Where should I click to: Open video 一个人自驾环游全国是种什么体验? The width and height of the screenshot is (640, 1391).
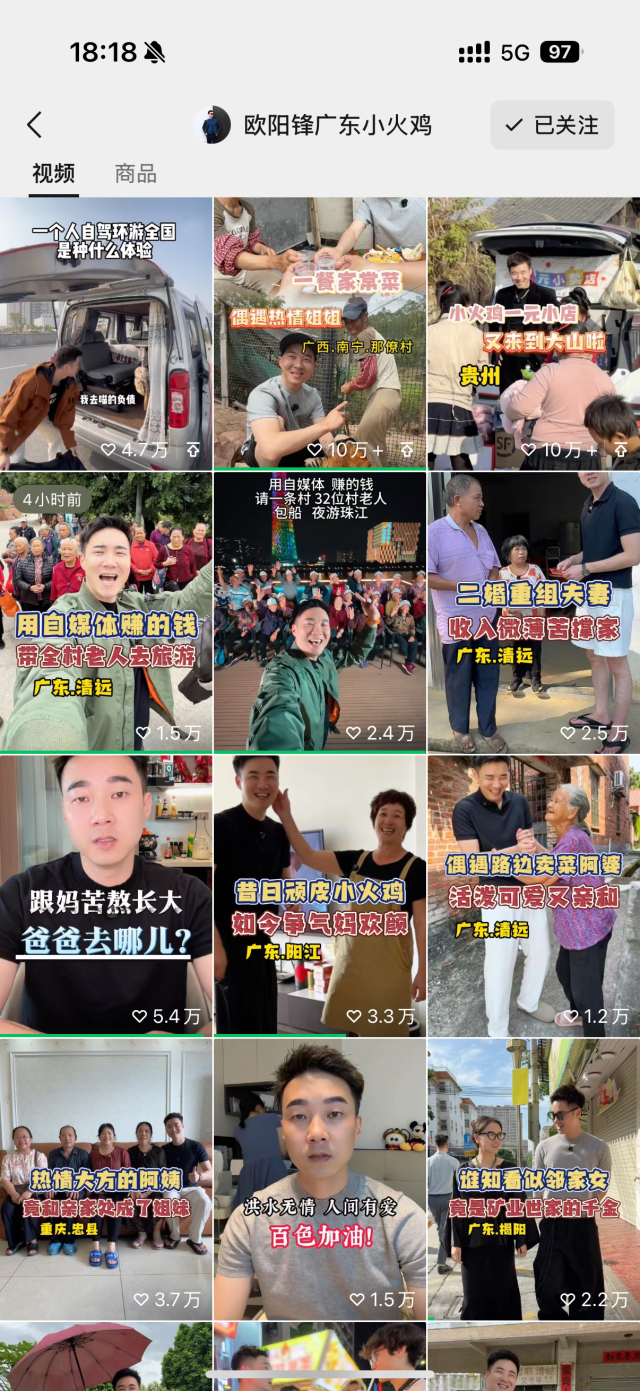click(105, 335)
